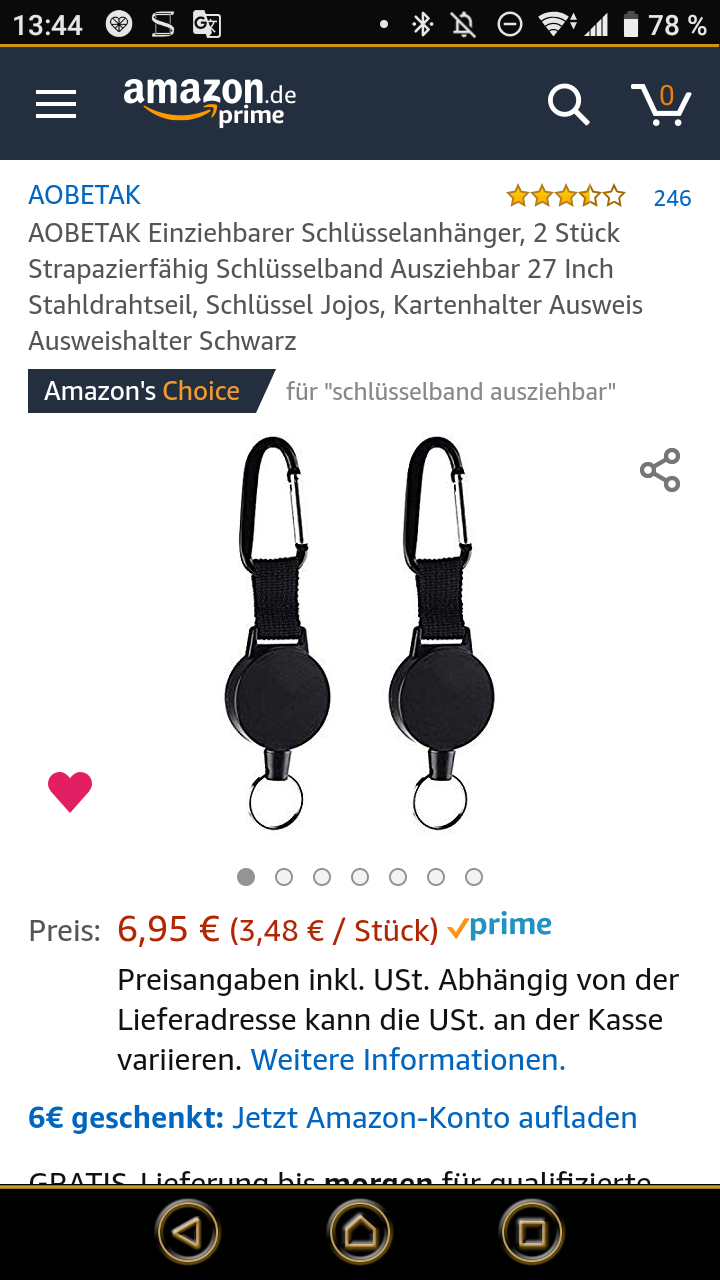This screenshot has height=1280, width=720.
Task: Open recent apps with square button
Action: pyautogui.click(x=532, y=1233)
